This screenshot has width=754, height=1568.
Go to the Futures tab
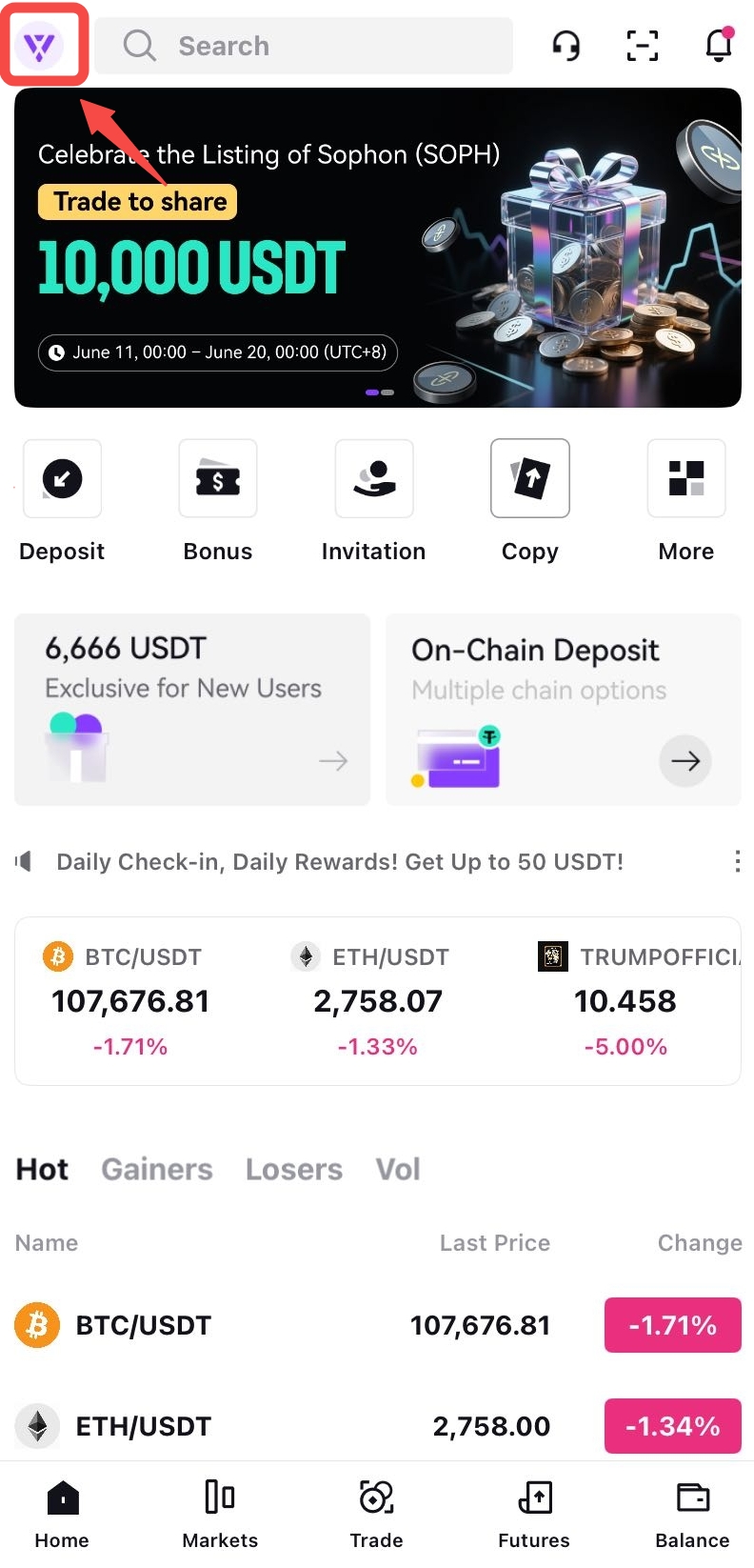pyautogui.click(x=534, y=1515)
